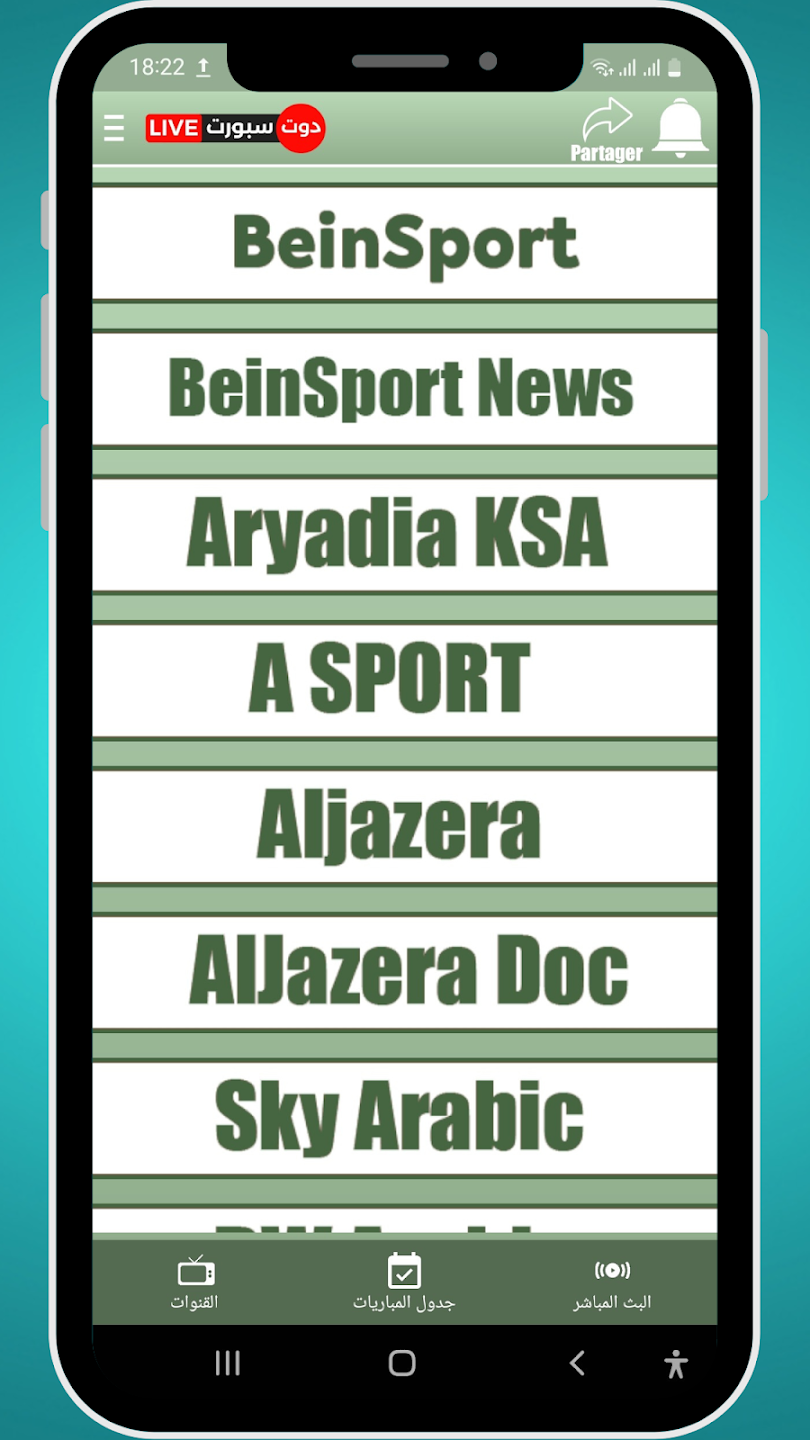Select the Sky Arabic channel

tap(405, 1117)
